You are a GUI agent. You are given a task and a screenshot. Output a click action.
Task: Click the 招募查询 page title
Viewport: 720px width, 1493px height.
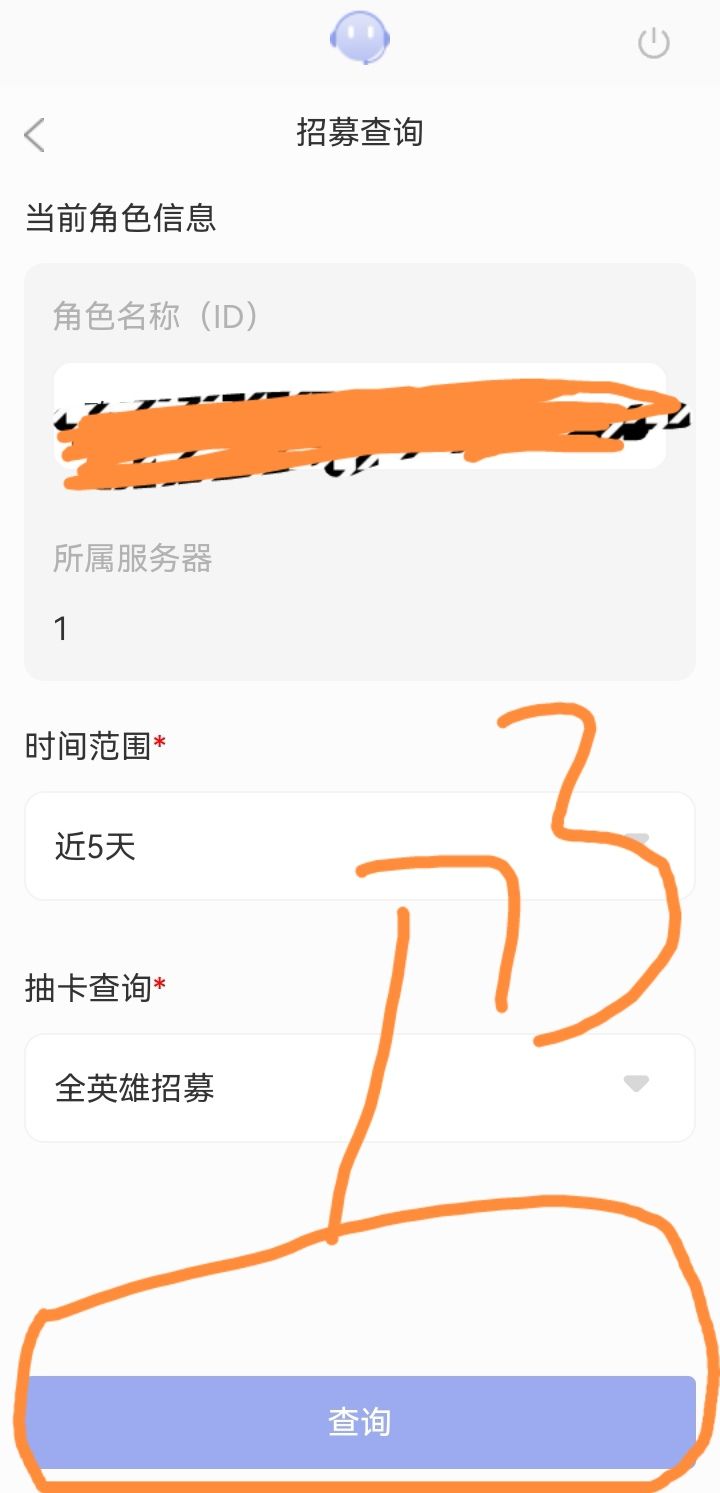358,131
